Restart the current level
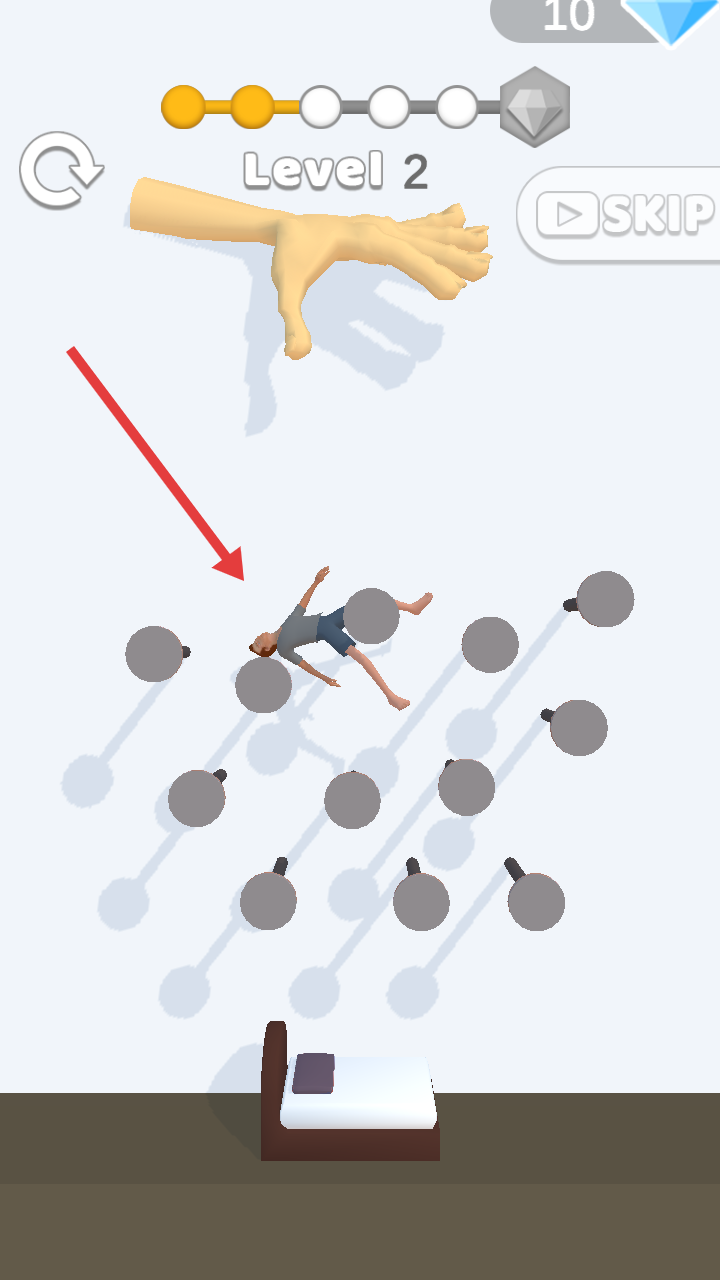 [x=61, y=170]
